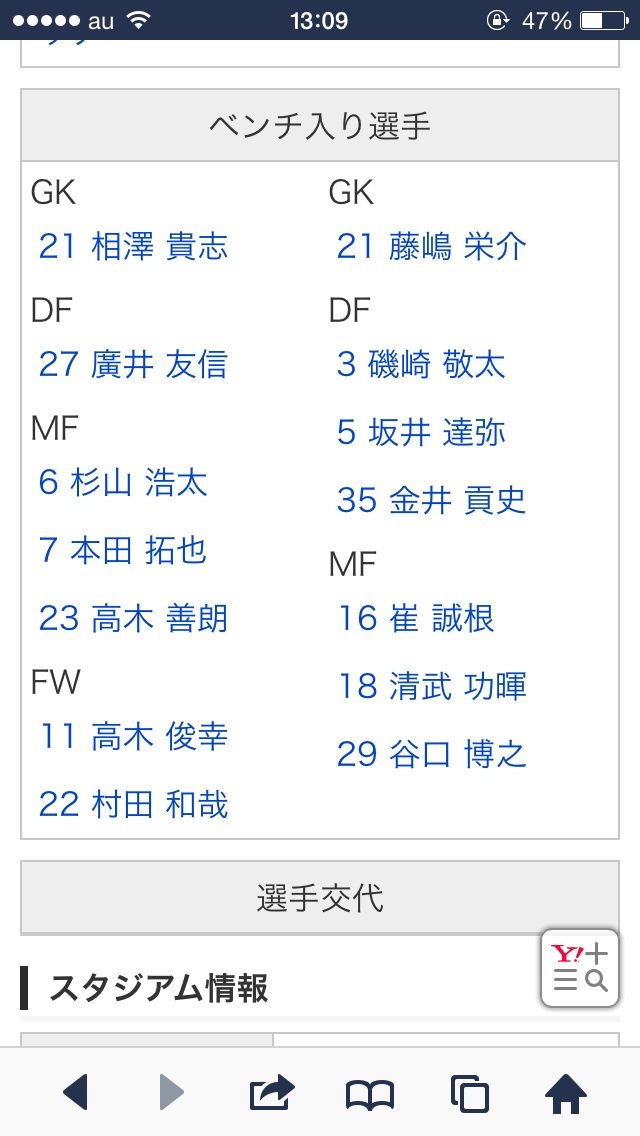Return to the browser home page
Viewport: 640px width, 1136px height.
566,1093
